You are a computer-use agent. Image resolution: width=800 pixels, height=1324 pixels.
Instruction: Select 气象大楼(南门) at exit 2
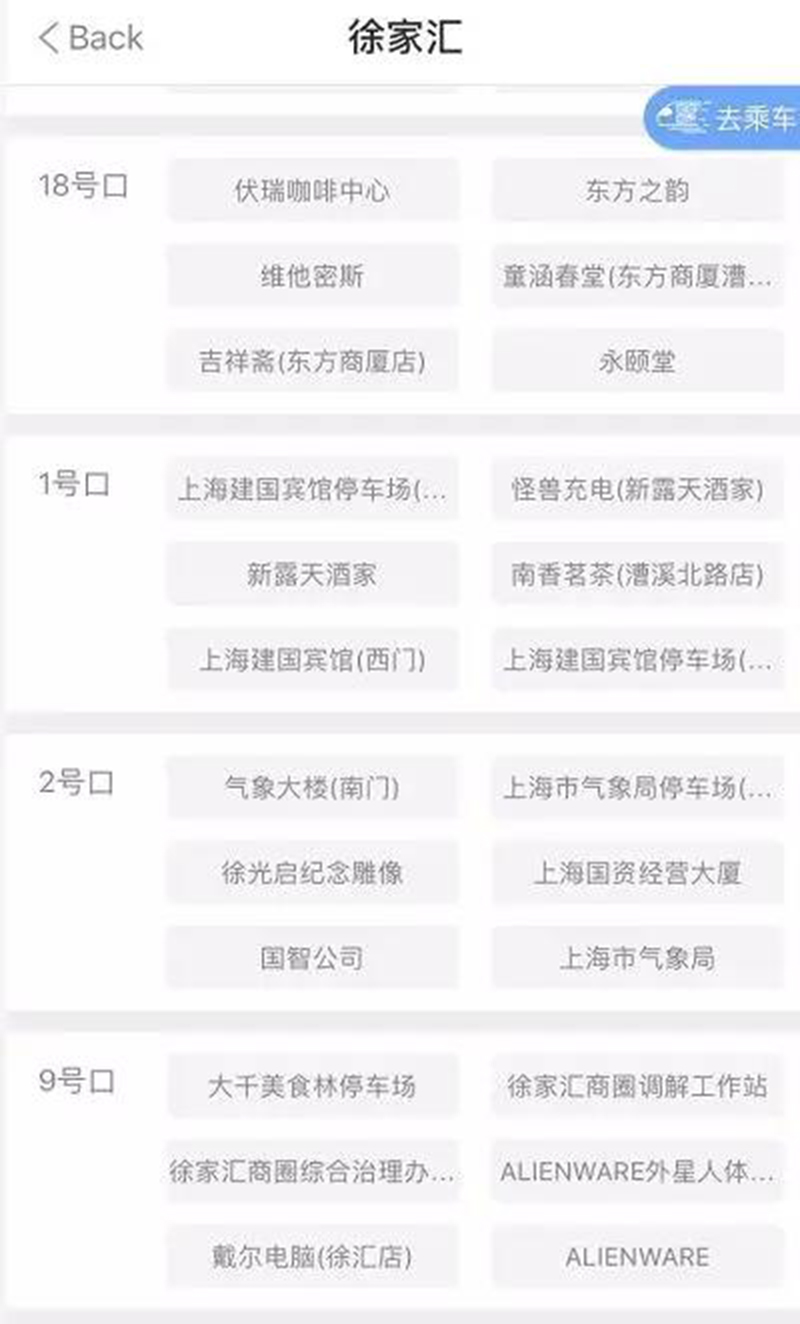[x=312, y=787]
